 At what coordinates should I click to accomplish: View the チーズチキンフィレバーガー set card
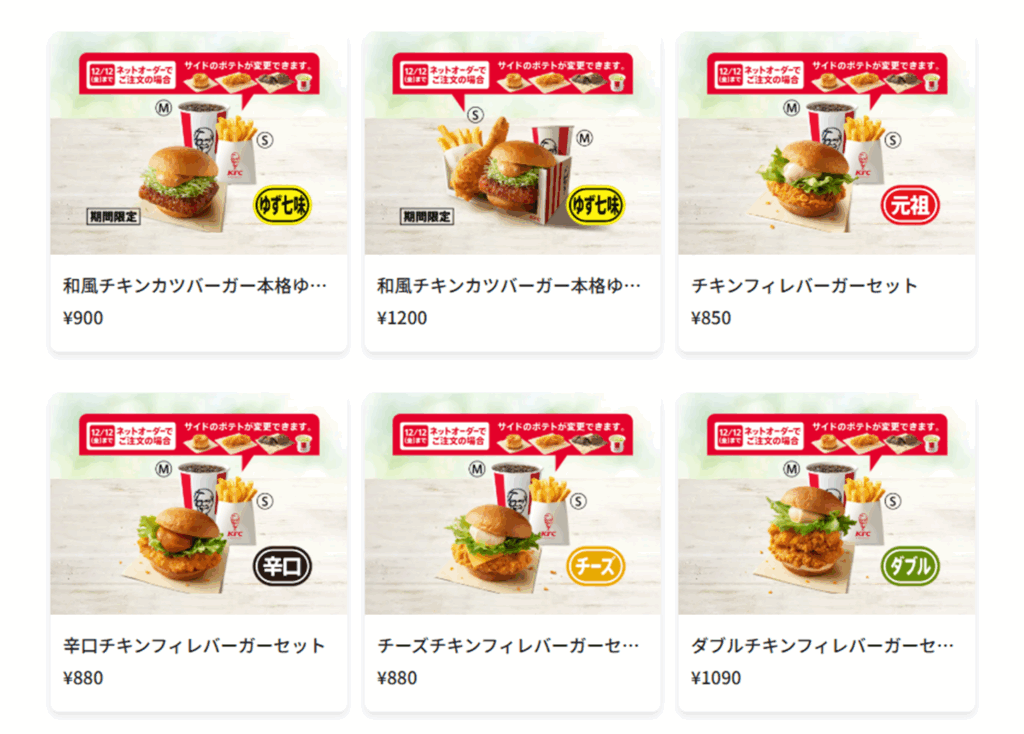[x=512, y=552]
